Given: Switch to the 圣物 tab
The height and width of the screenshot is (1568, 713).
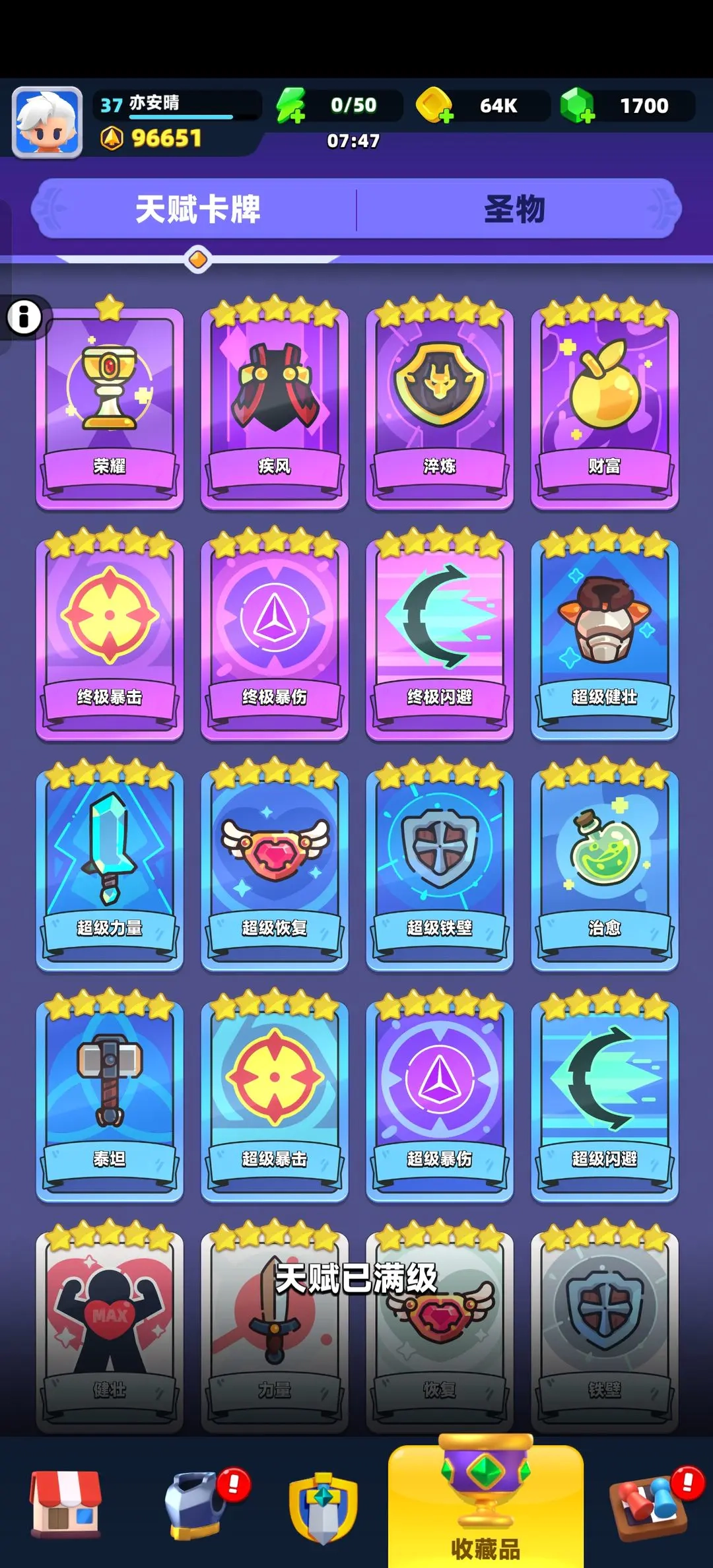Looking at the screenshot, I should [x=514, y=209].
